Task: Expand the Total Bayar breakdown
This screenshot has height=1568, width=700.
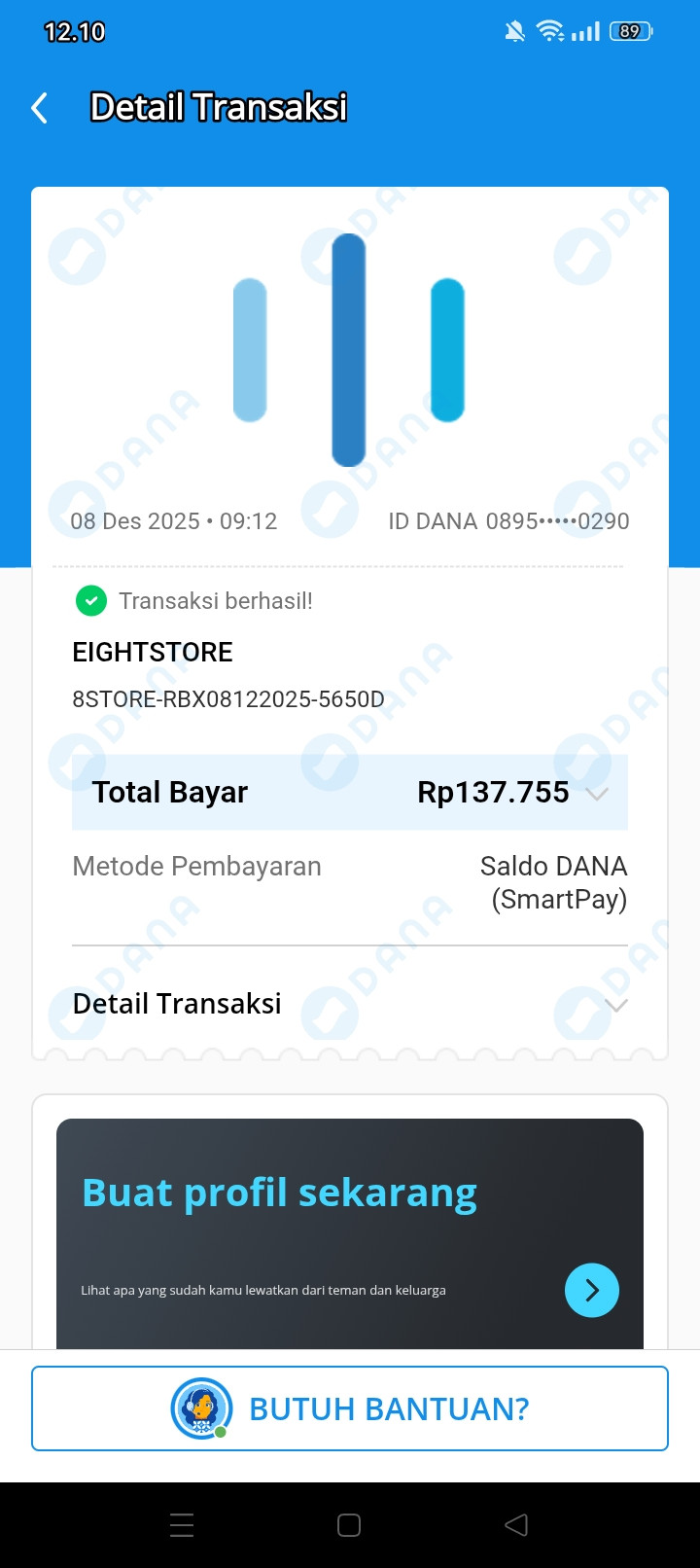Action: pos(597,794)
